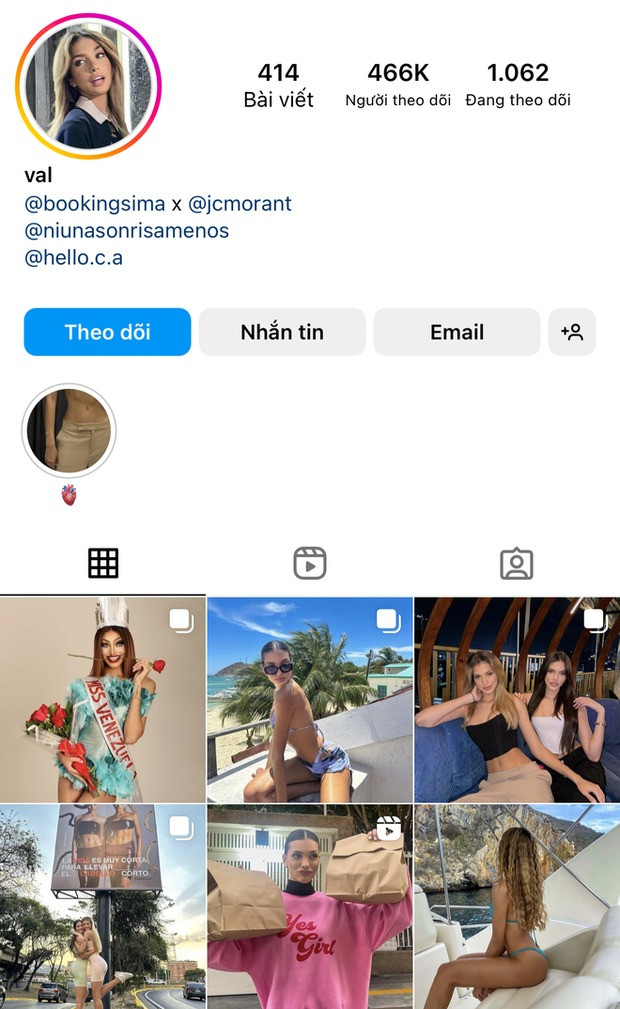Open the @jcmorant mention link
620x1009 pixels.
(x=239, y=204)
